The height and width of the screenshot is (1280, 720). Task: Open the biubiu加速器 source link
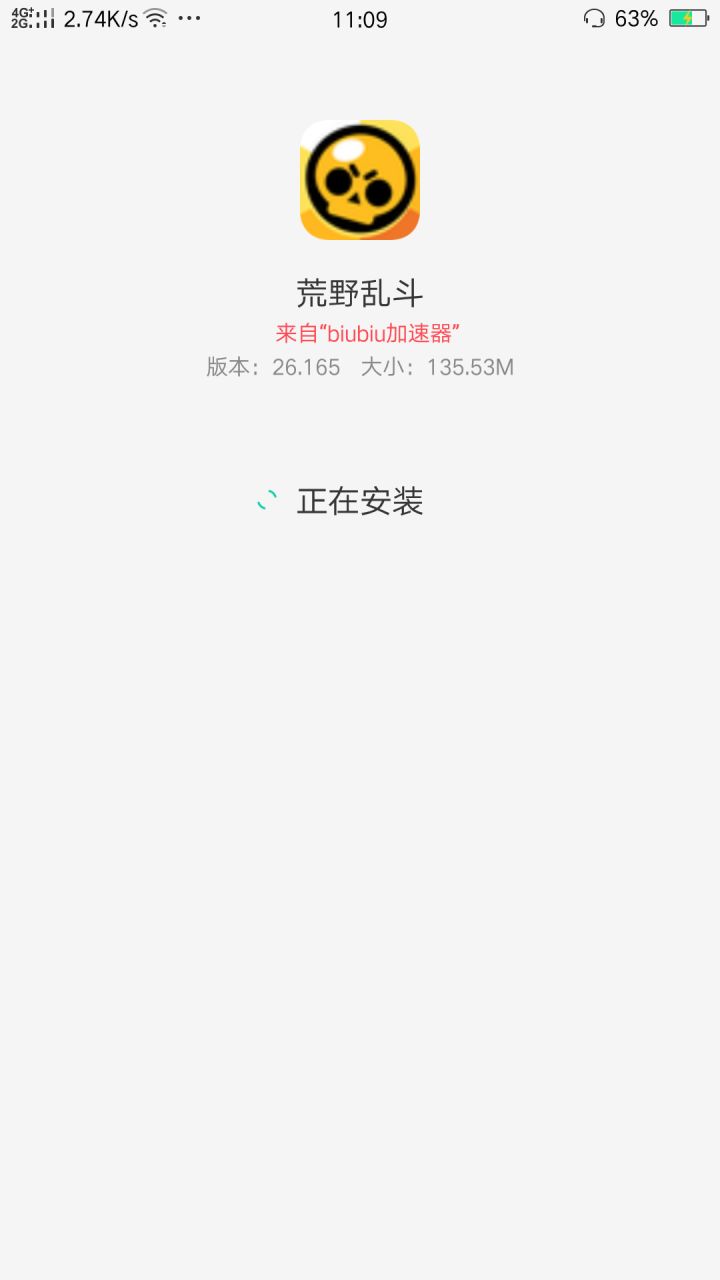(369, 331)
